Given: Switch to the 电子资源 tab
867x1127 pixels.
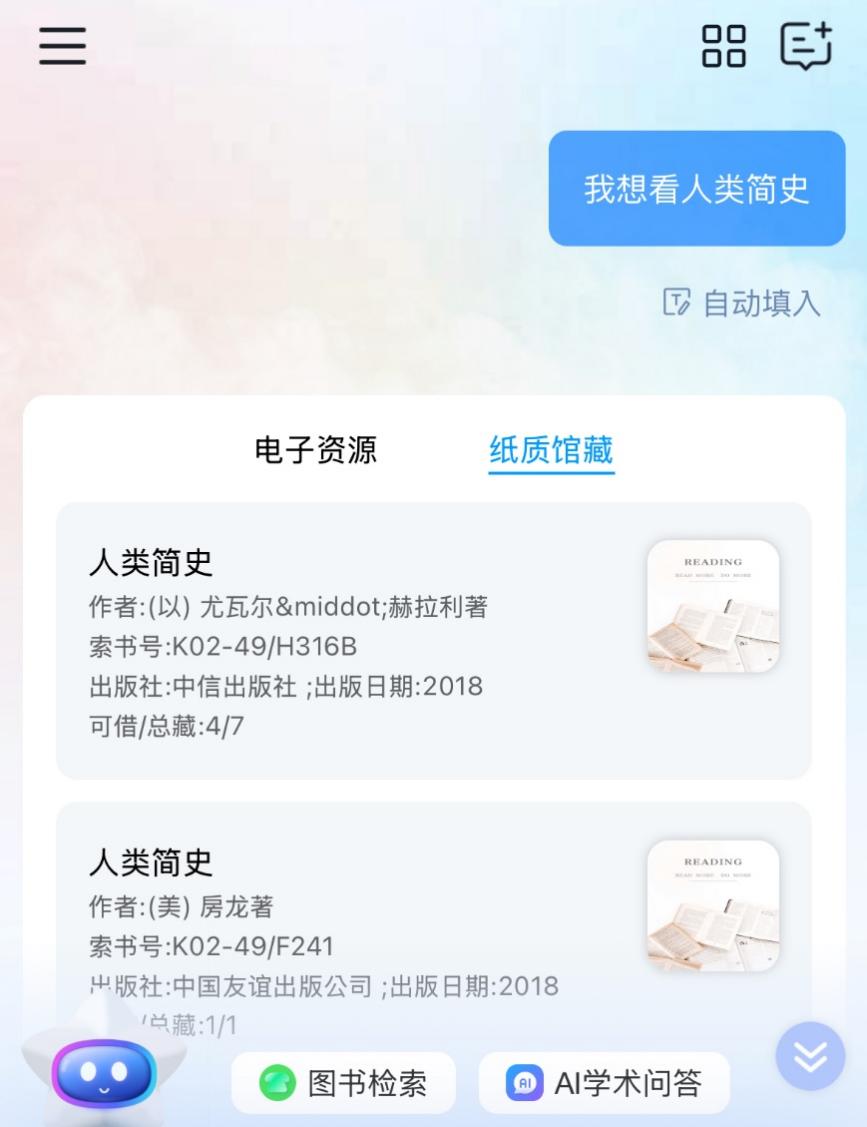Looking at the screenshot, I should tap(315, 450).
